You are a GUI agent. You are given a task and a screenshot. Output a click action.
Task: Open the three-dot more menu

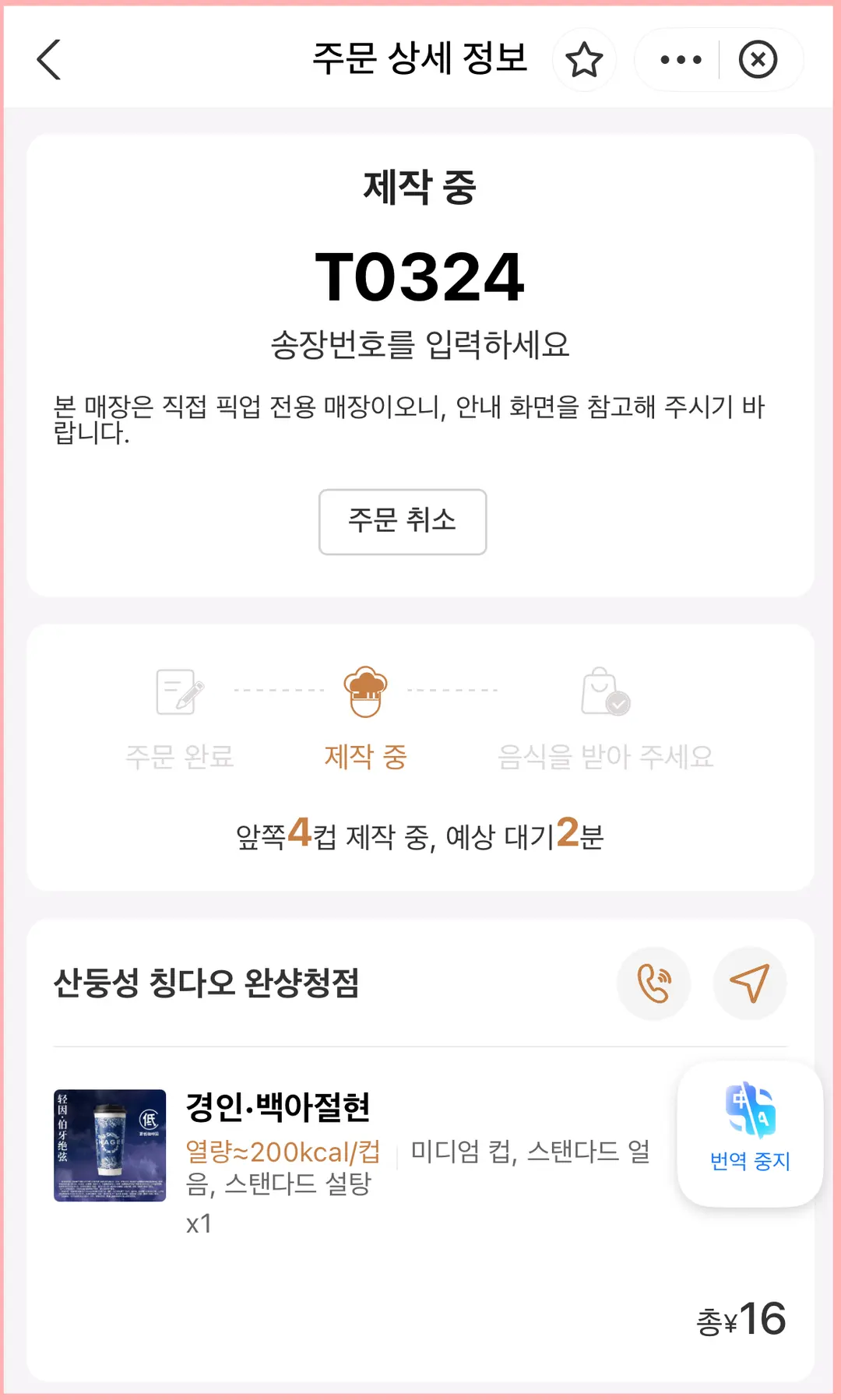pos(681,60)
